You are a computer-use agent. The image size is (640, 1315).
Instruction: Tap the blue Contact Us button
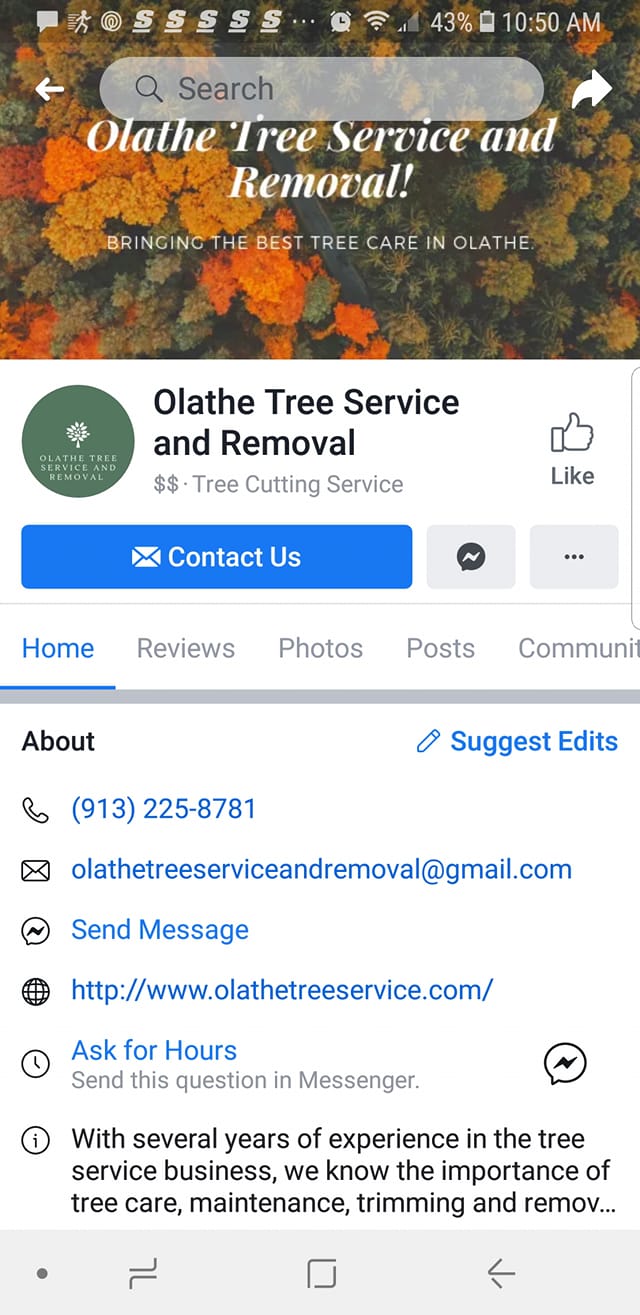pos(216,557)
